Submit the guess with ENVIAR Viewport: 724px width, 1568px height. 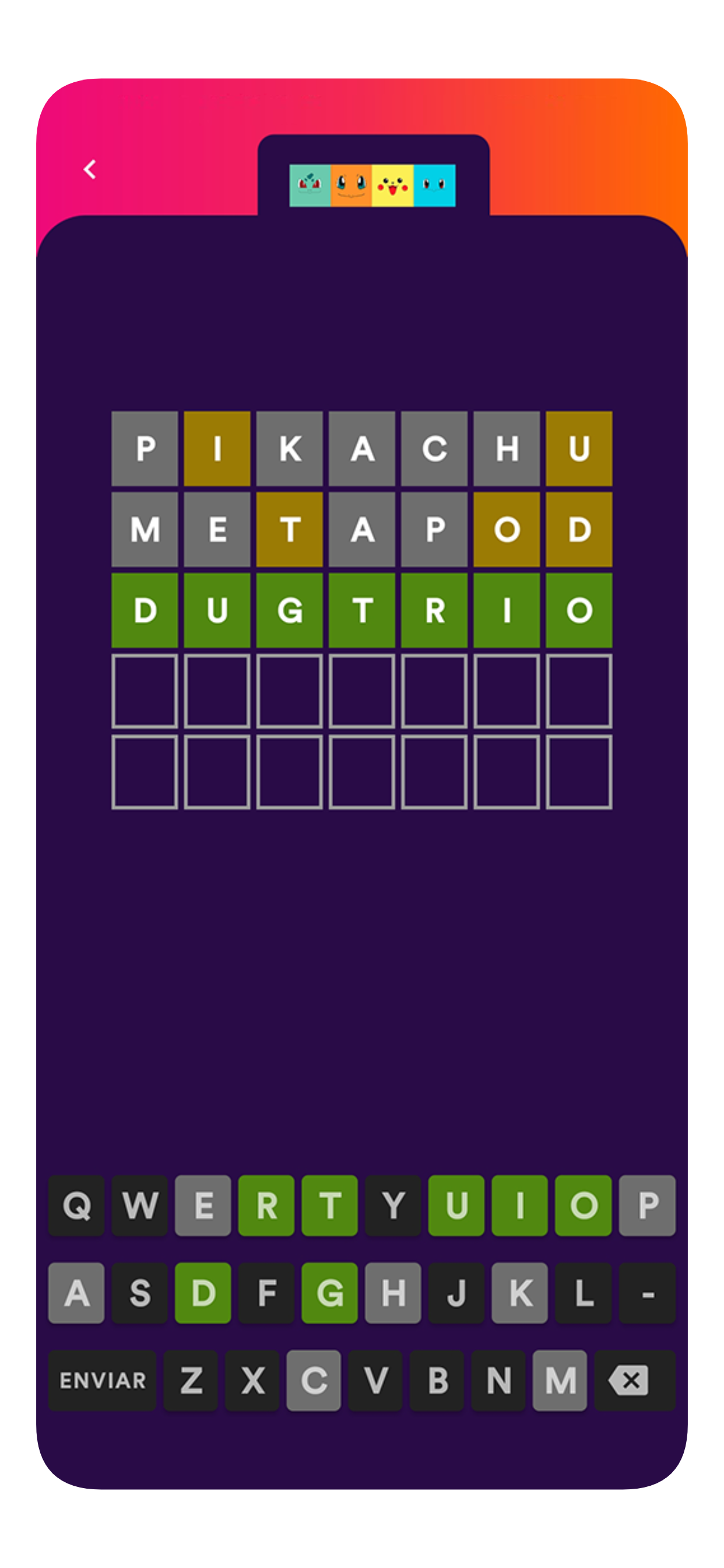102,1380
